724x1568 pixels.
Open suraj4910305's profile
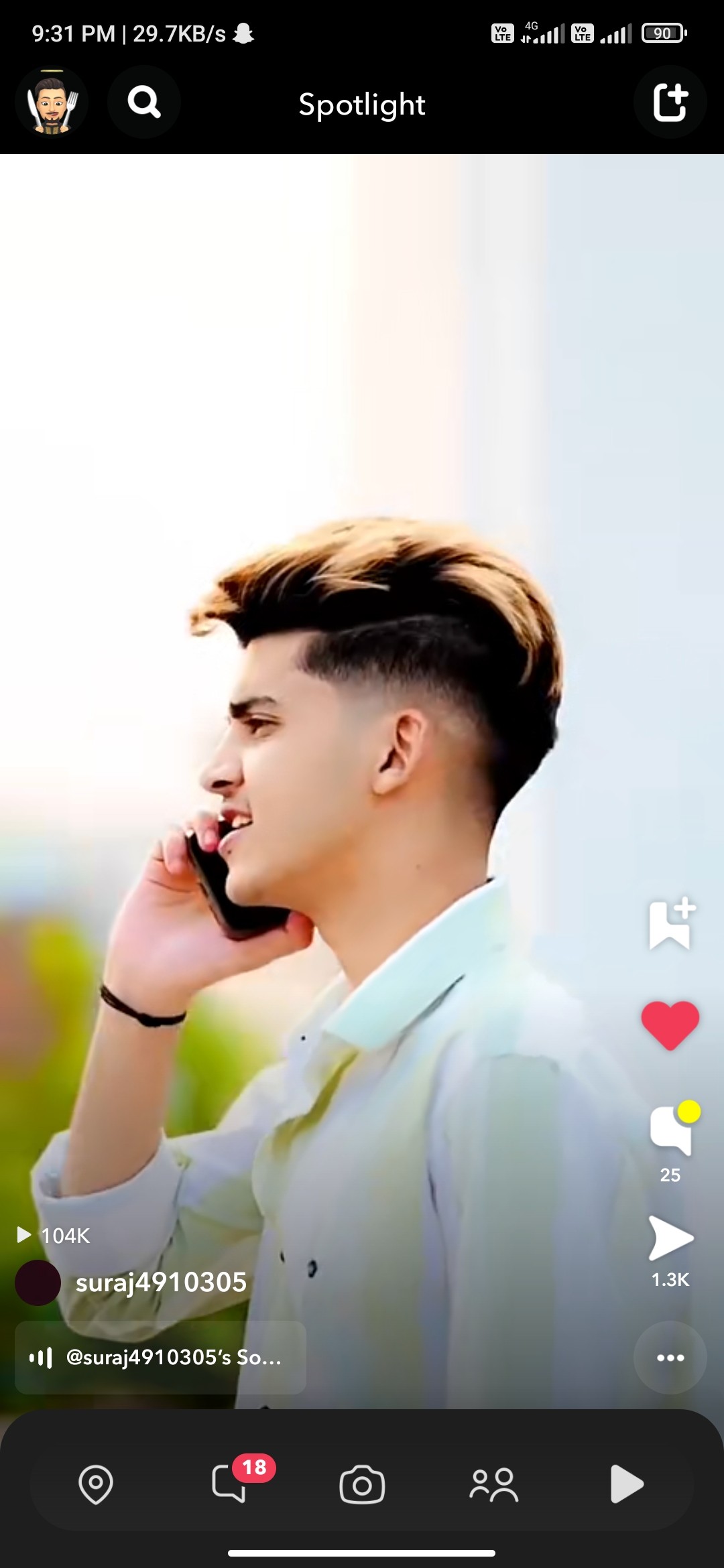pyautogui.click(x=161, y=1282)
